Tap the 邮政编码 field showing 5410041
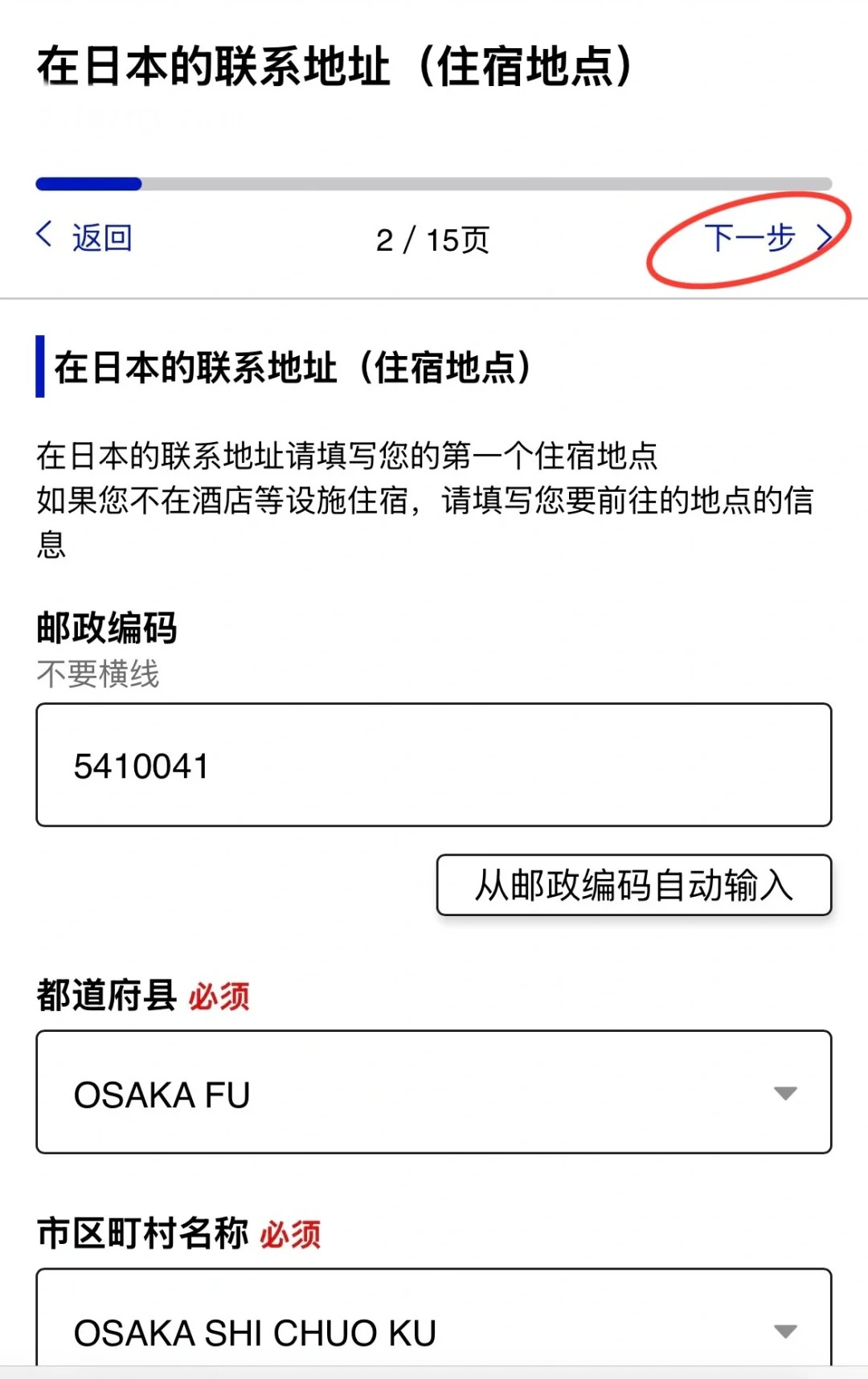868x1379 pixels. click(433, 765)
